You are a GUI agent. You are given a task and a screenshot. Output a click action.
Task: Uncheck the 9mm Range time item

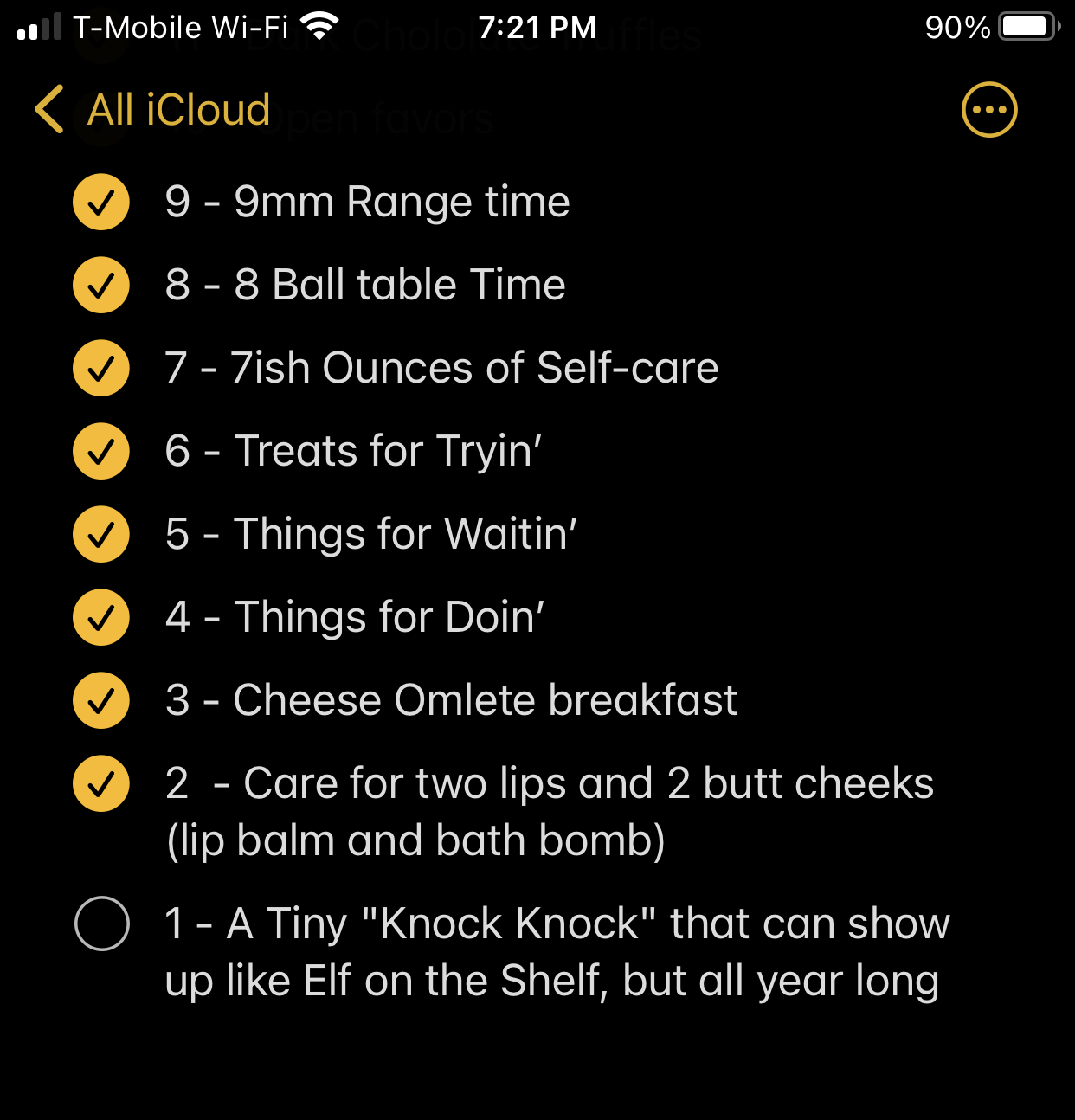tap(101, 203)
